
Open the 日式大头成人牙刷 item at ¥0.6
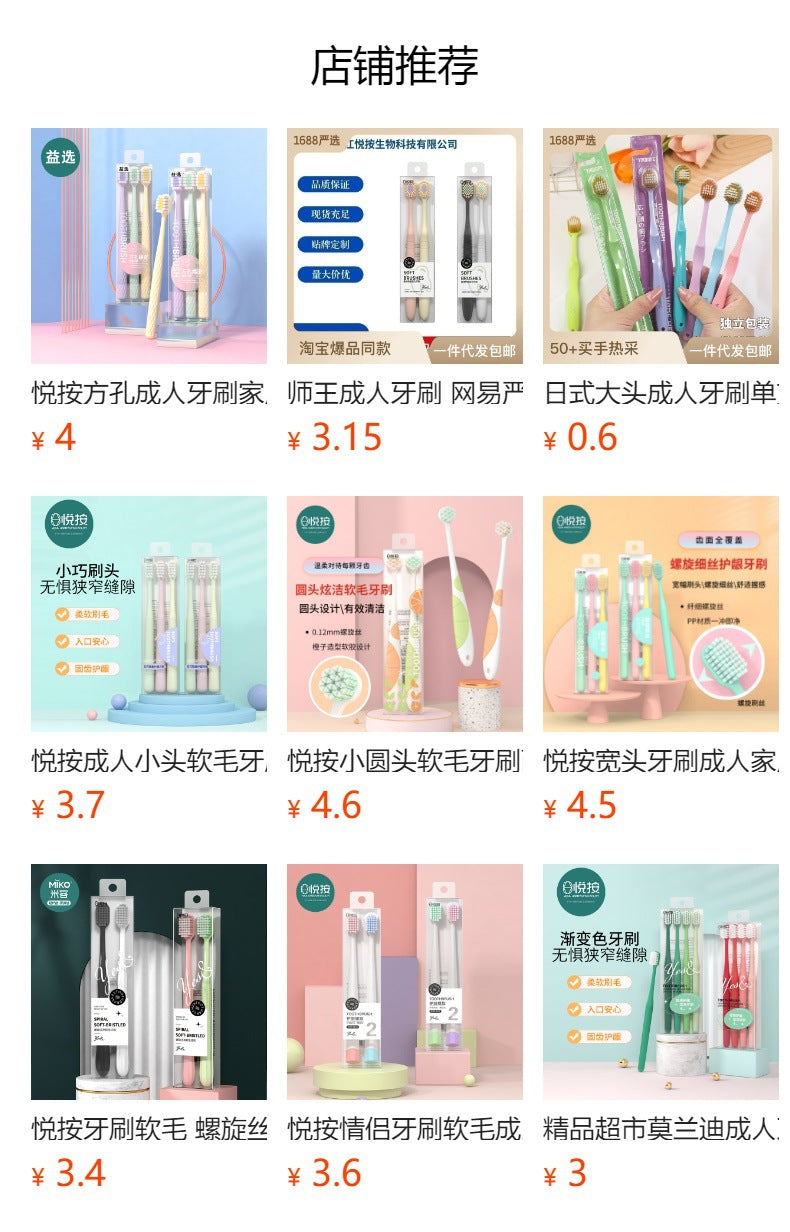(660, 246)
